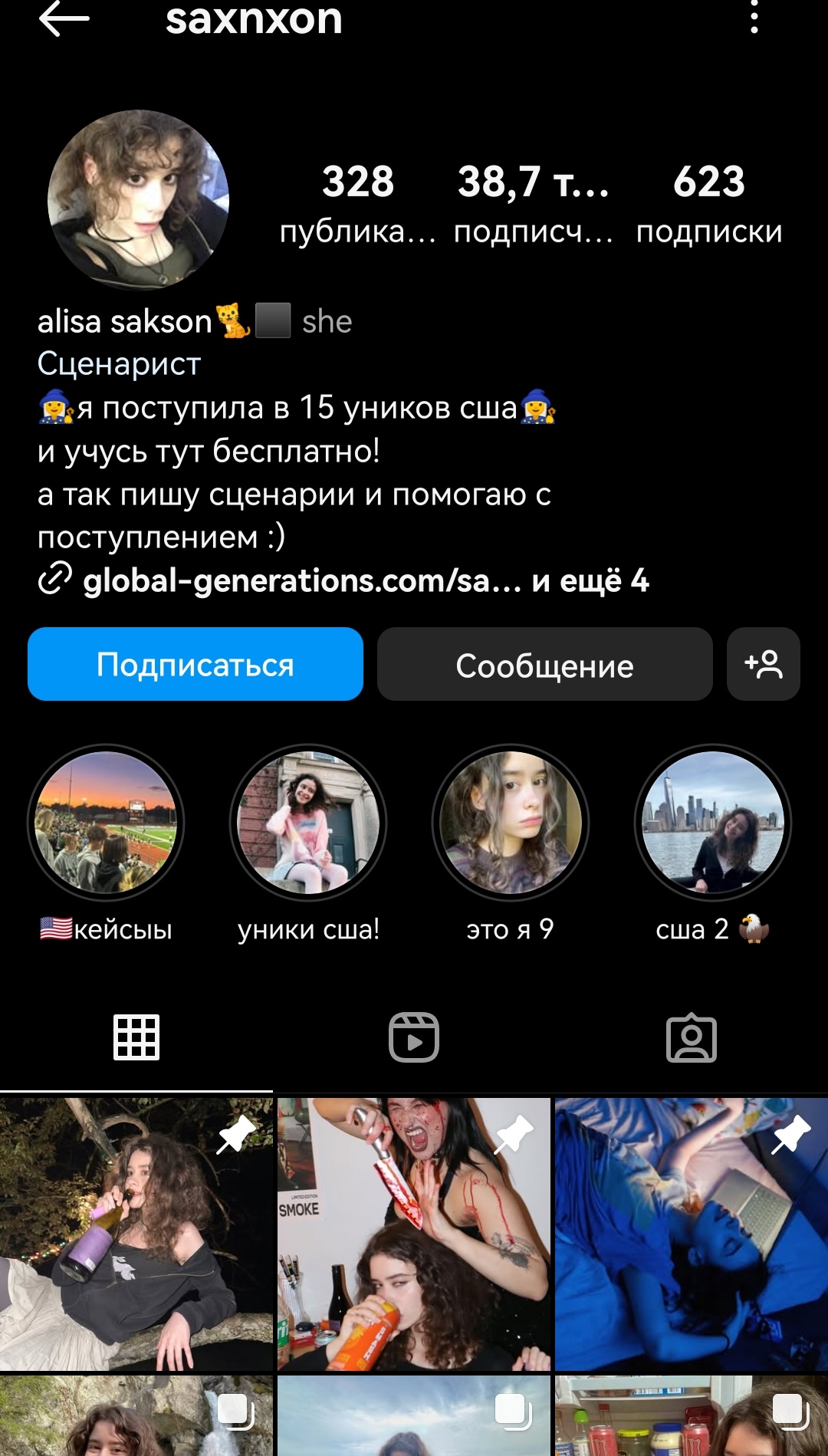Open the three-dot overflow menu
Viewport: 828px width, 1456px height.
click(754, 17)
